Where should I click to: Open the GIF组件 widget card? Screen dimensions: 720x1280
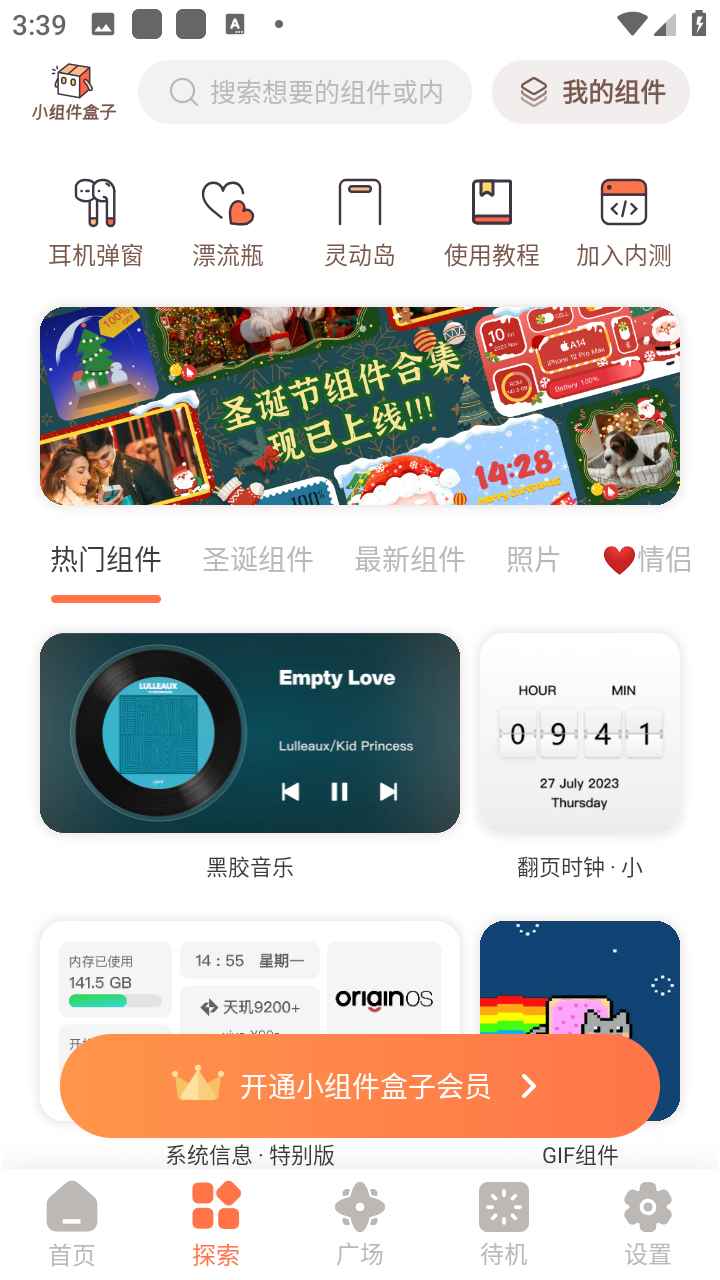(x=580, y=990)
